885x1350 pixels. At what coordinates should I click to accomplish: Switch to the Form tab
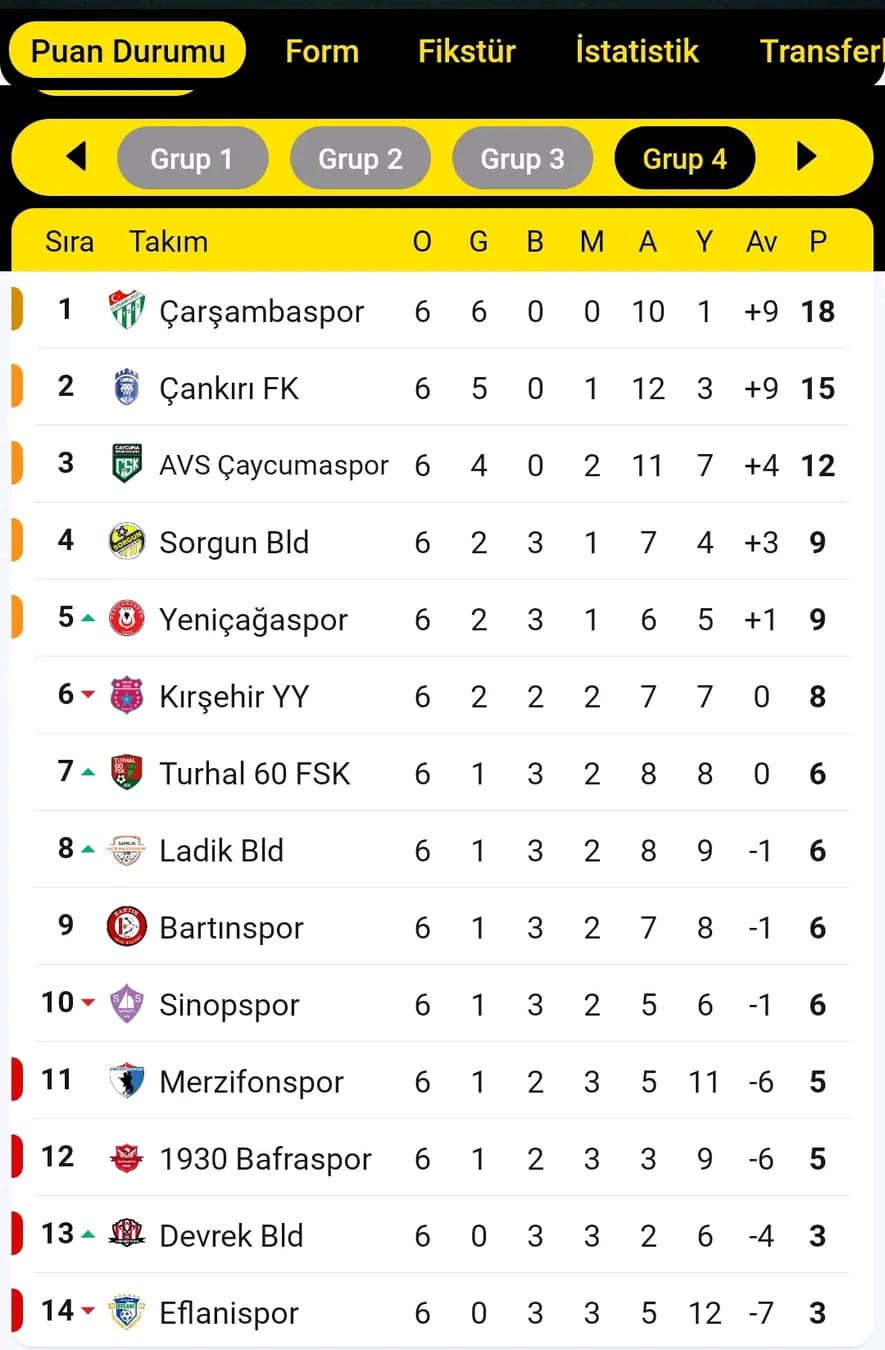[x=321, y=51]
